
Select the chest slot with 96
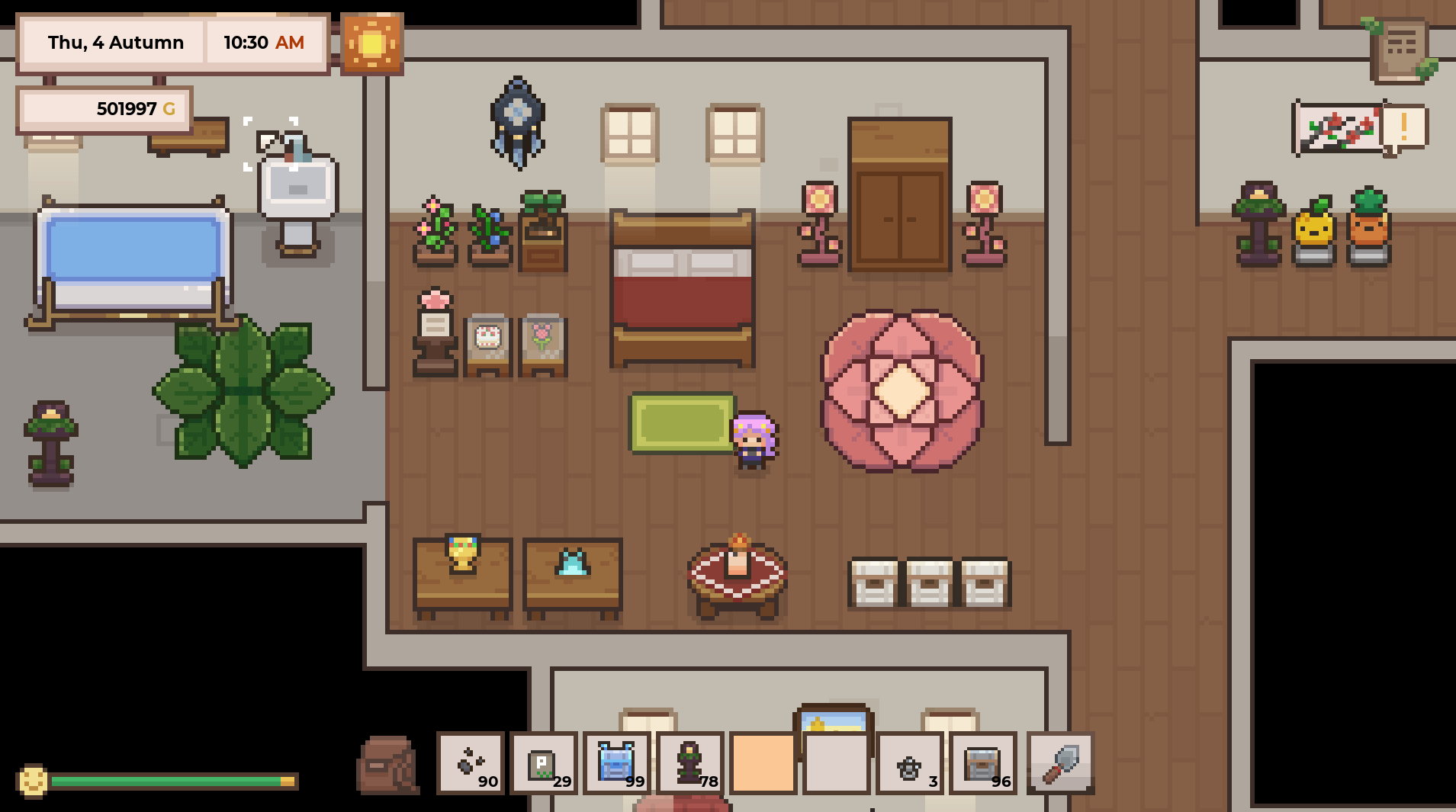click(982, 763)
